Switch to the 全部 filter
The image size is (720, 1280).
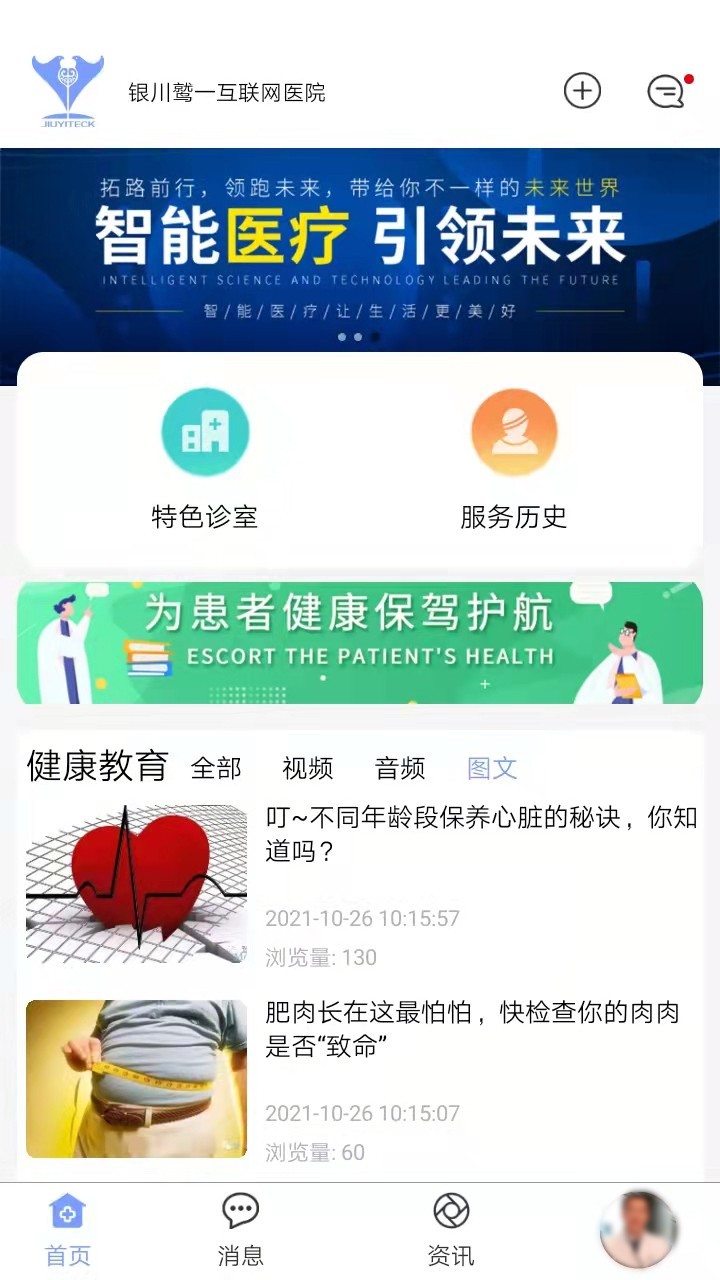pyautogui.click(x=216, y=768)
